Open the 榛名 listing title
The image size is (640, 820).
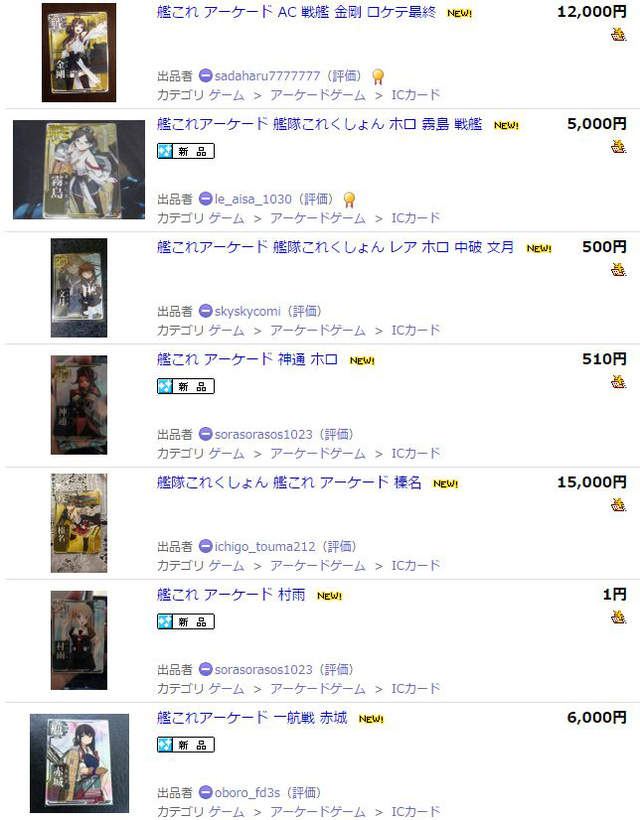click(289, 482)
